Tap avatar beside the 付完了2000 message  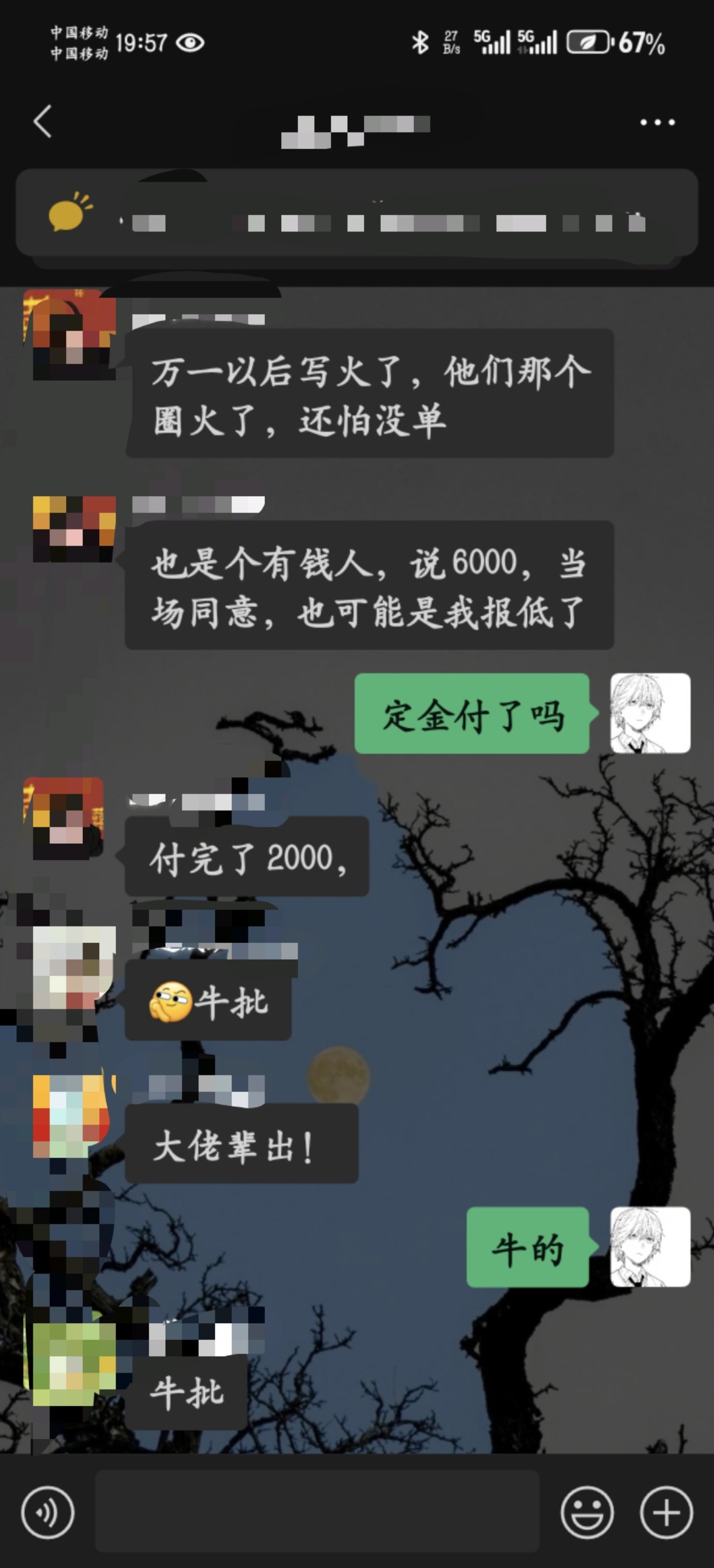pyautogui.click(x=65, y=818)
